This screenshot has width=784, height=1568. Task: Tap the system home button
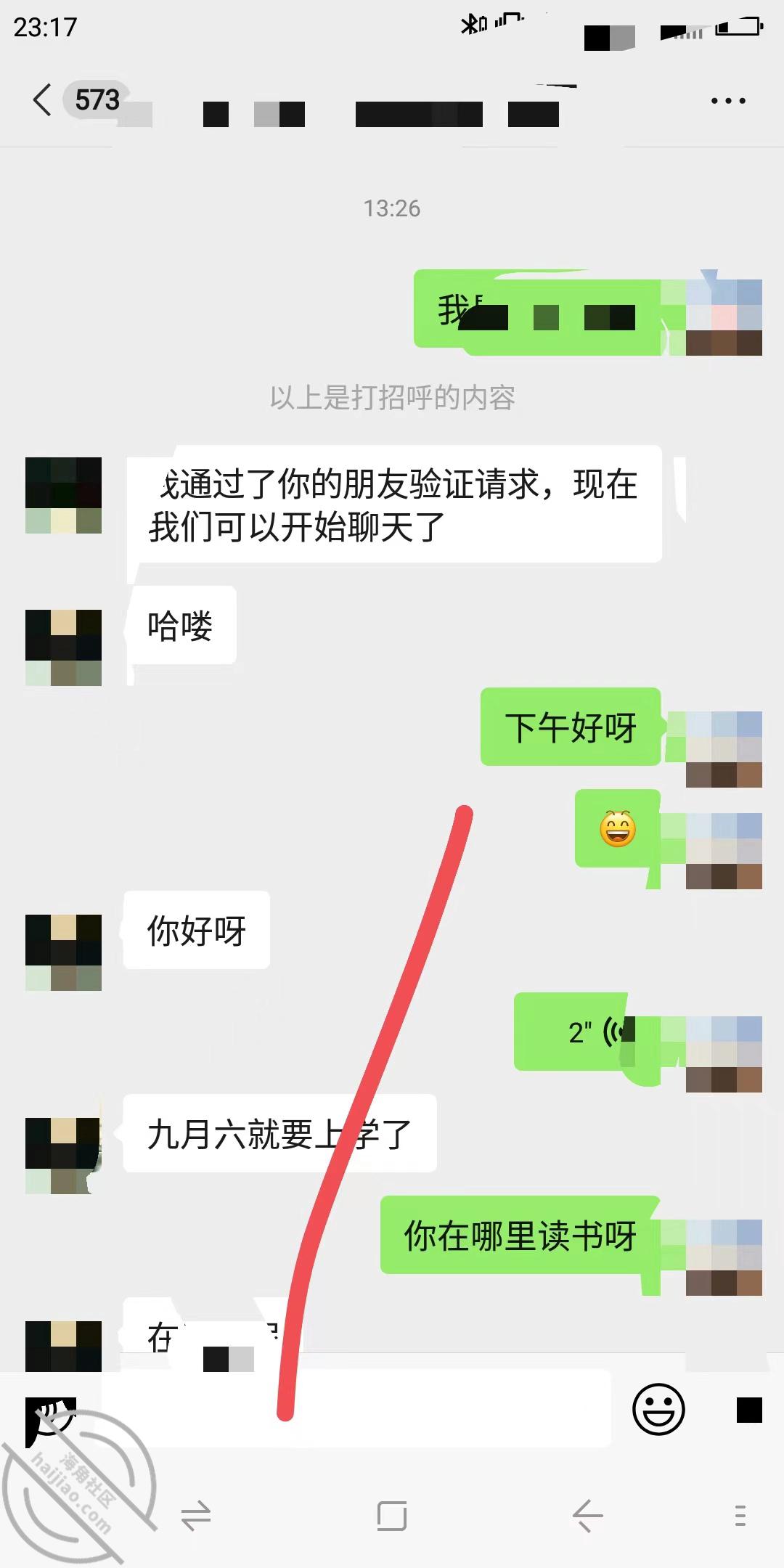pyautogui.click(x=392, y=1516)
